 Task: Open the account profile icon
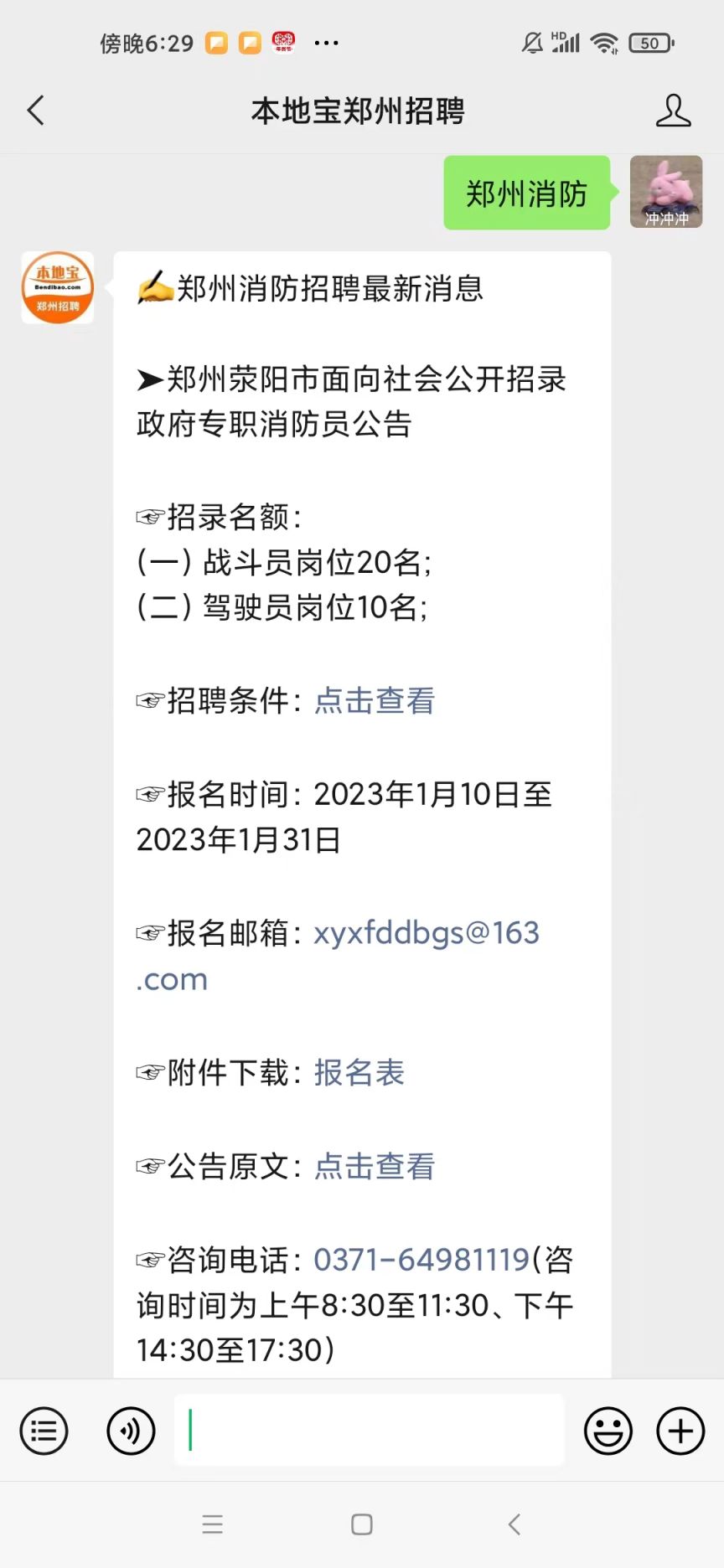(673, 111)
